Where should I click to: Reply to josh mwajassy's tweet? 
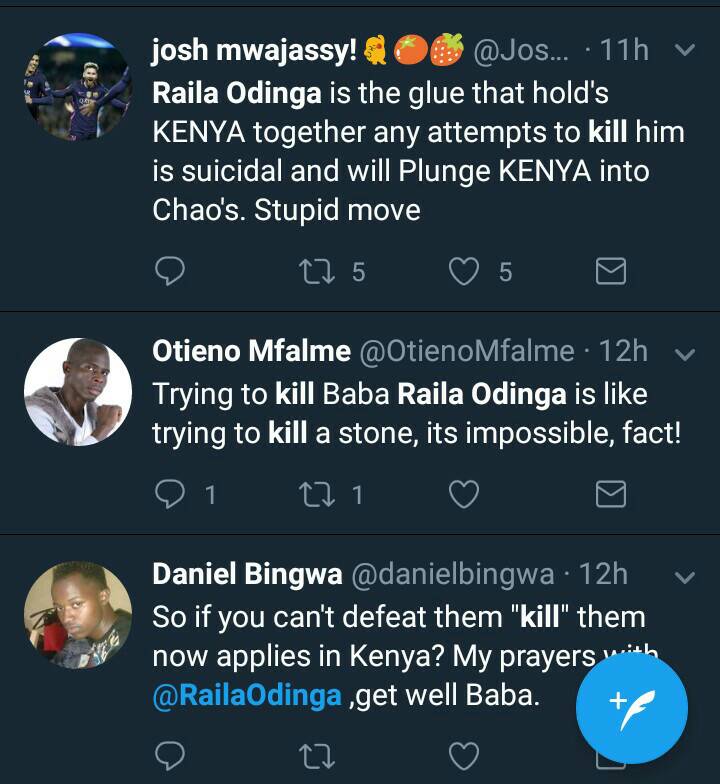[x=171, y=271]
